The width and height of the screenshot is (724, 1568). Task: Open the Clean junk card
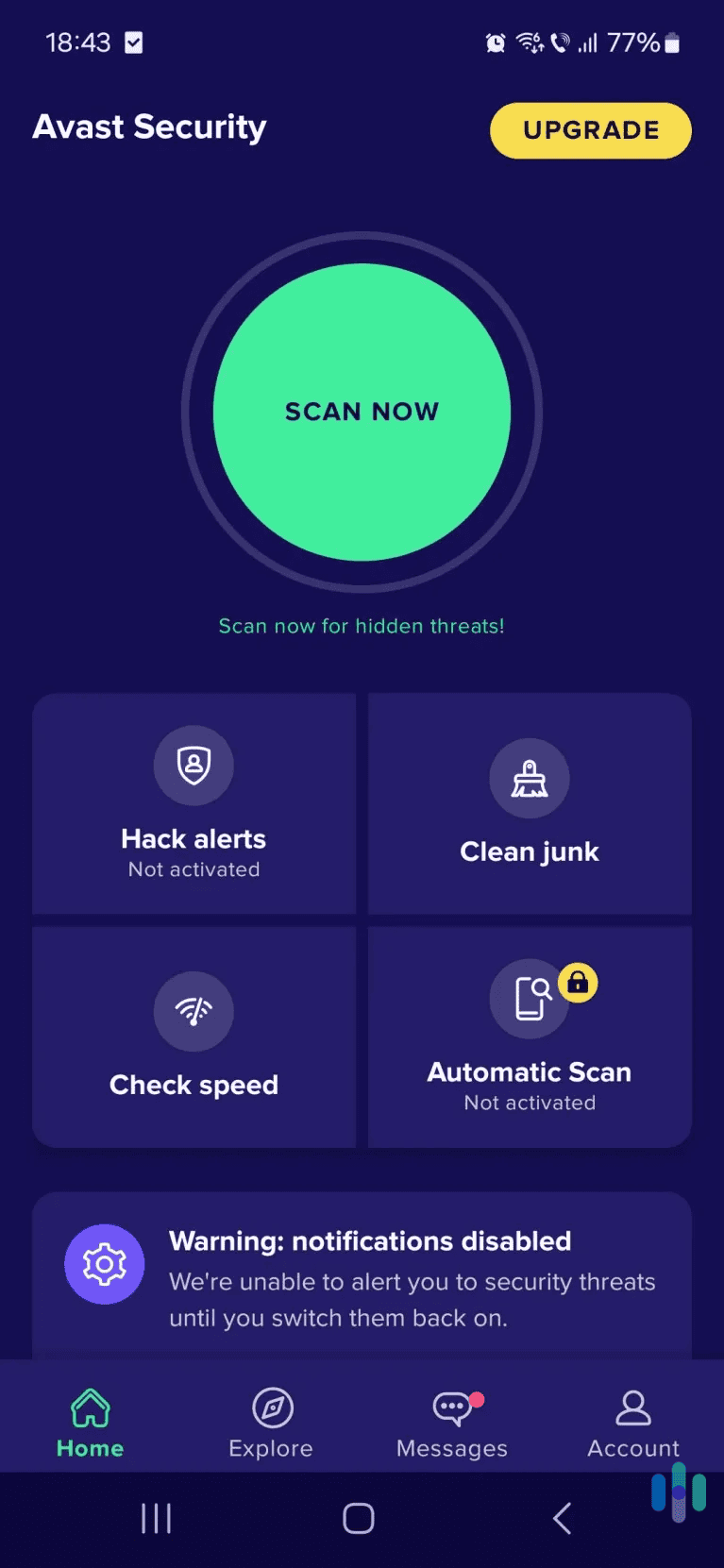point(530,804)
